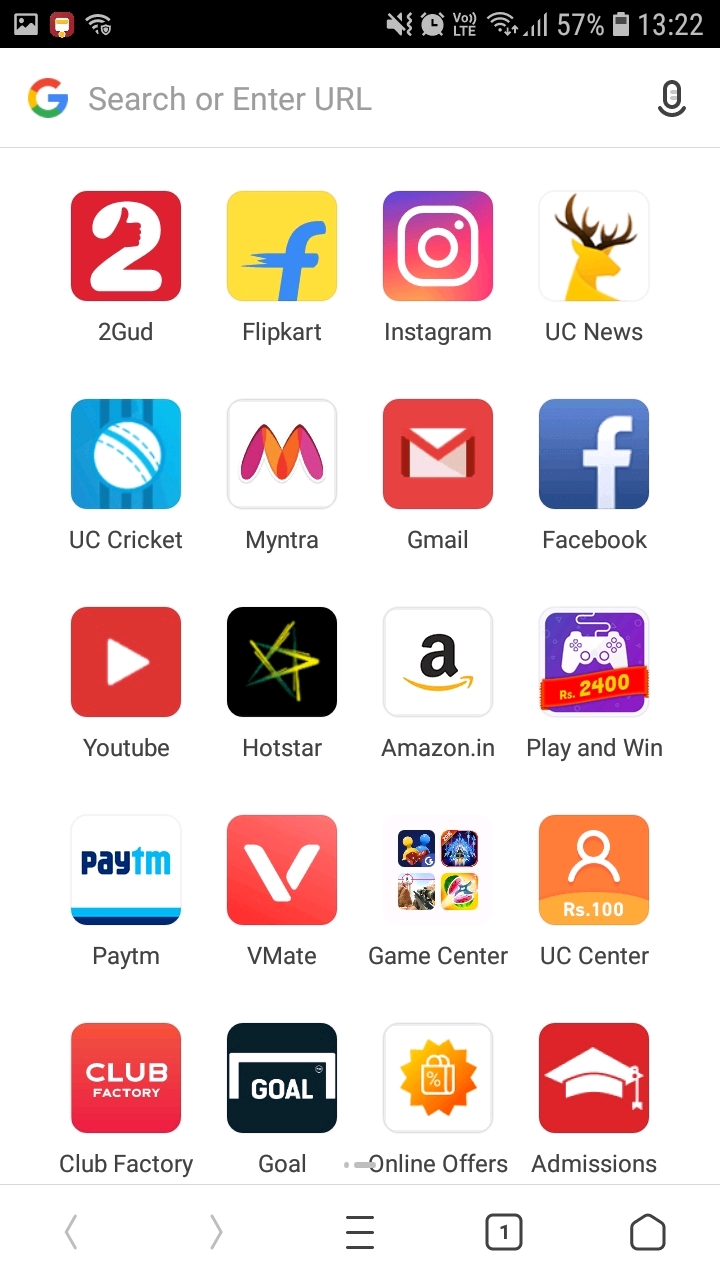Start voice search with the microphone
Image resolution: width=720 pixels, height=1280 pixels.
(672, 99)
